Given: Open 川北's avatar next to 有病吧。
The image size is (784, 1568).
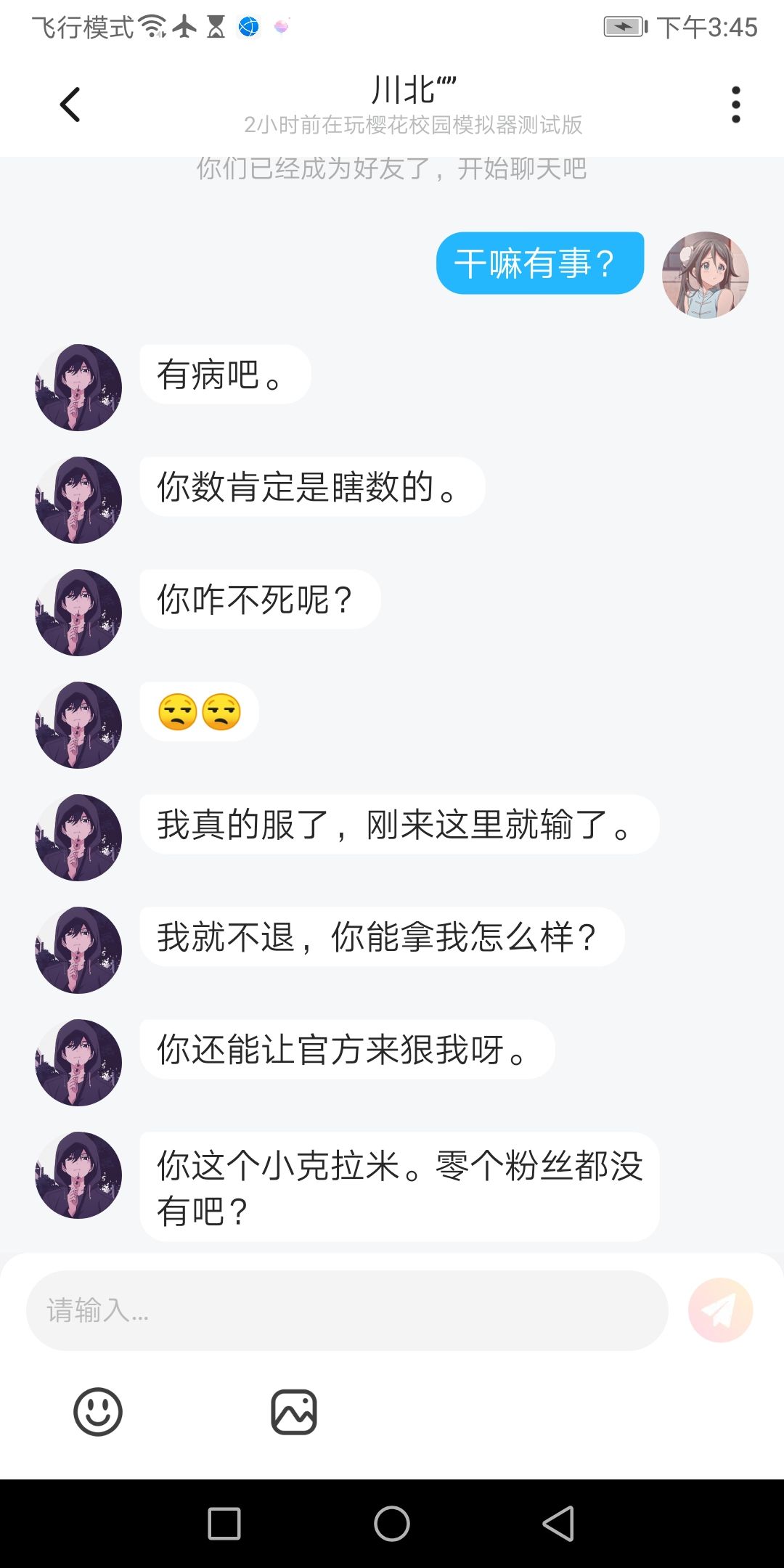Looking at the screenshot, I should click(78, 388).
